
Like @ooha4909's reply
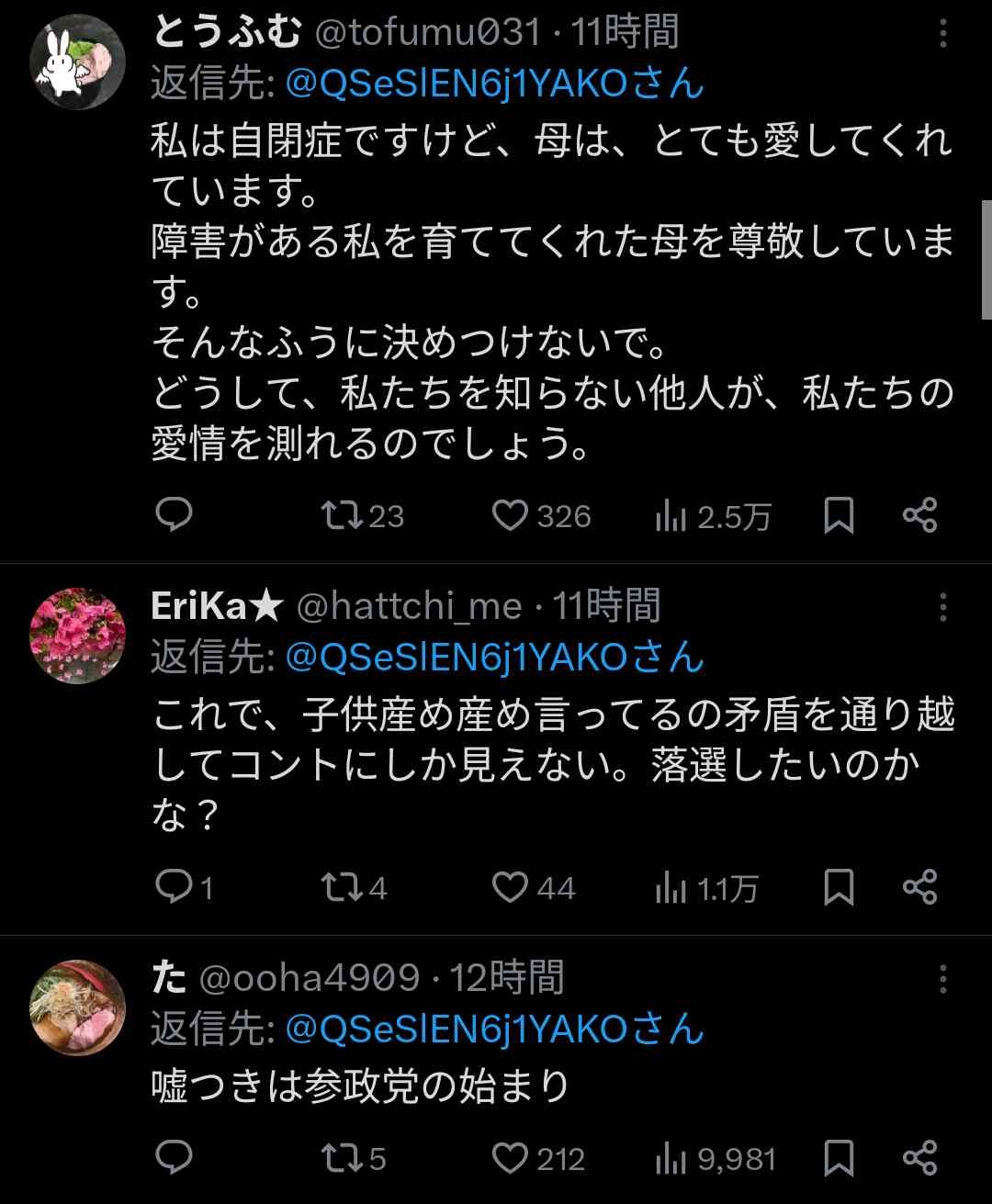(x=510, y=1158)
